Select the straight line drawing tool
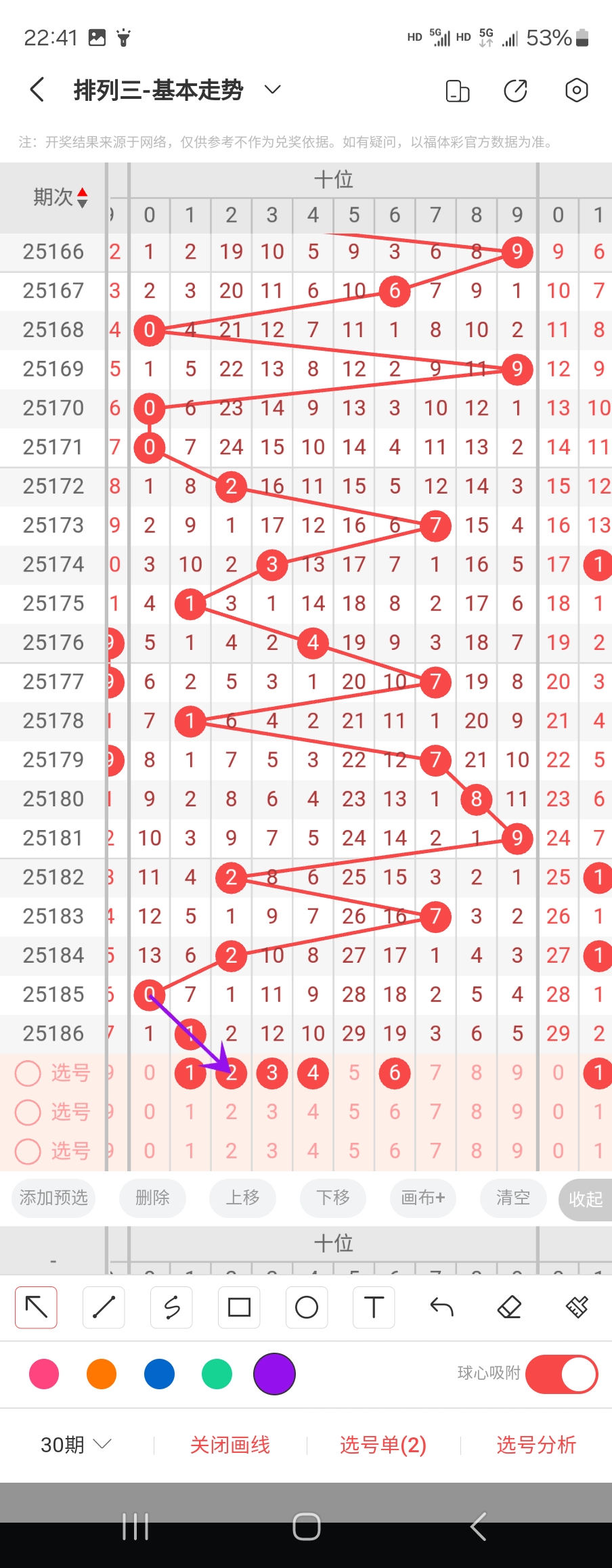612x1568 pixels. 104,1307
